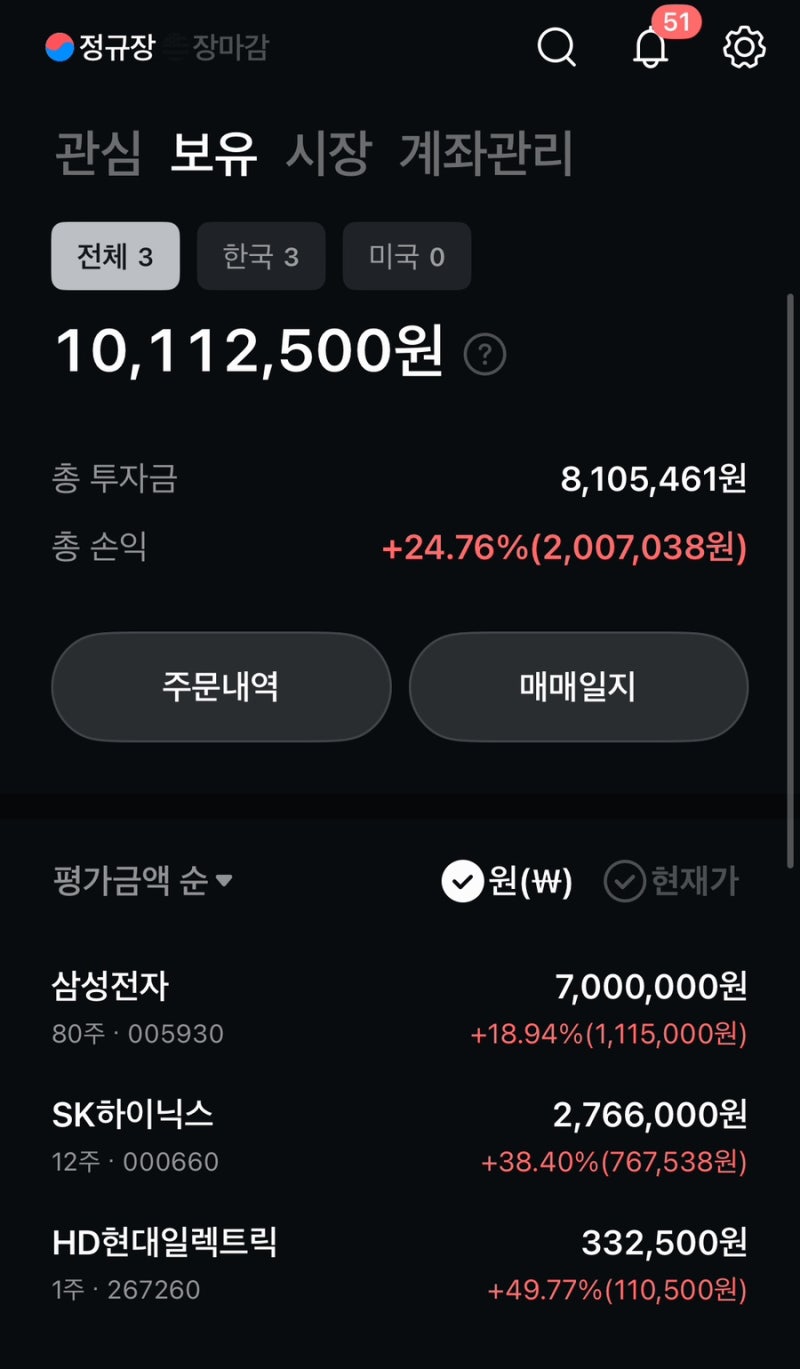
Task: Select the 한국 3 filter option
Action: click(261, 256)
